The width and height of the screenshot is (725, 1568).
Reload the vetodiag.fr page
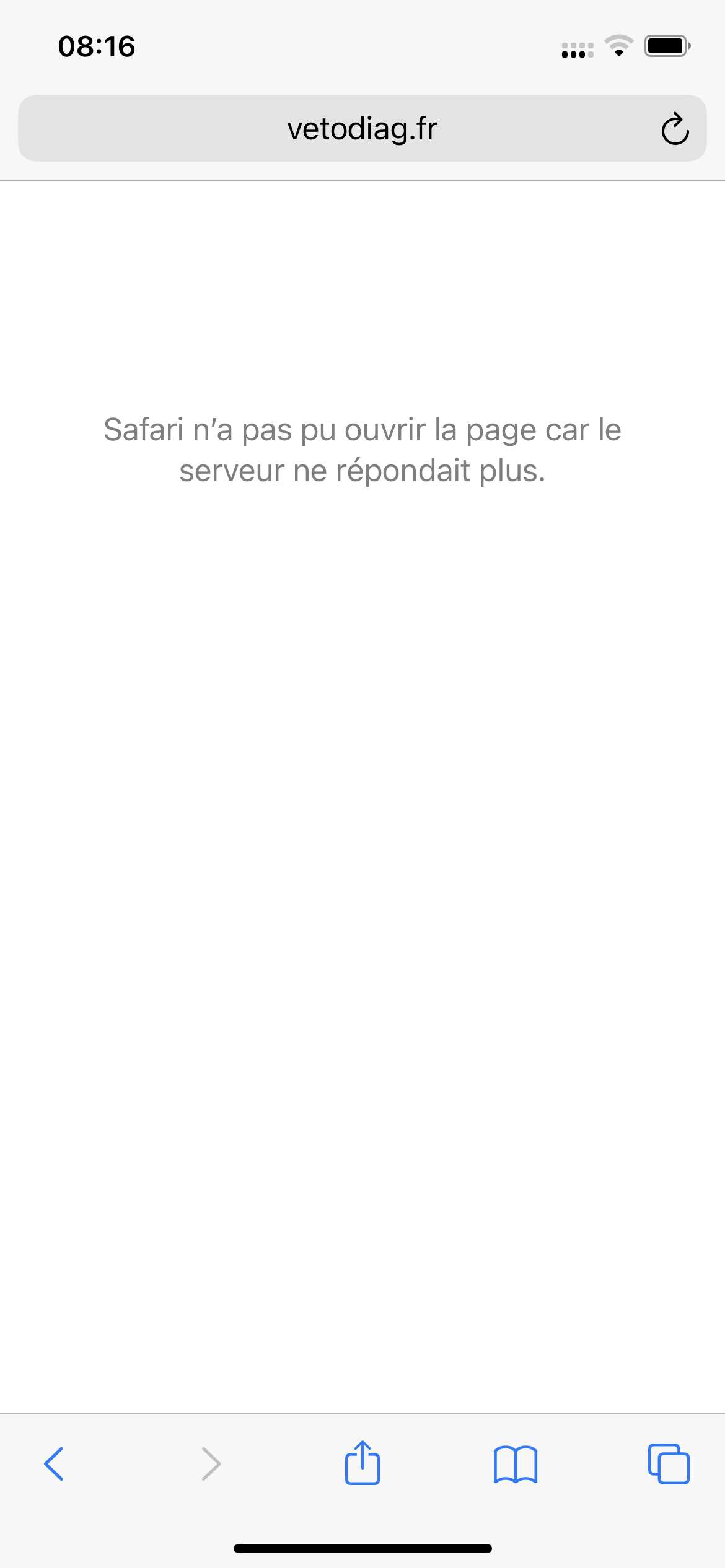click(x=674, y=129)
